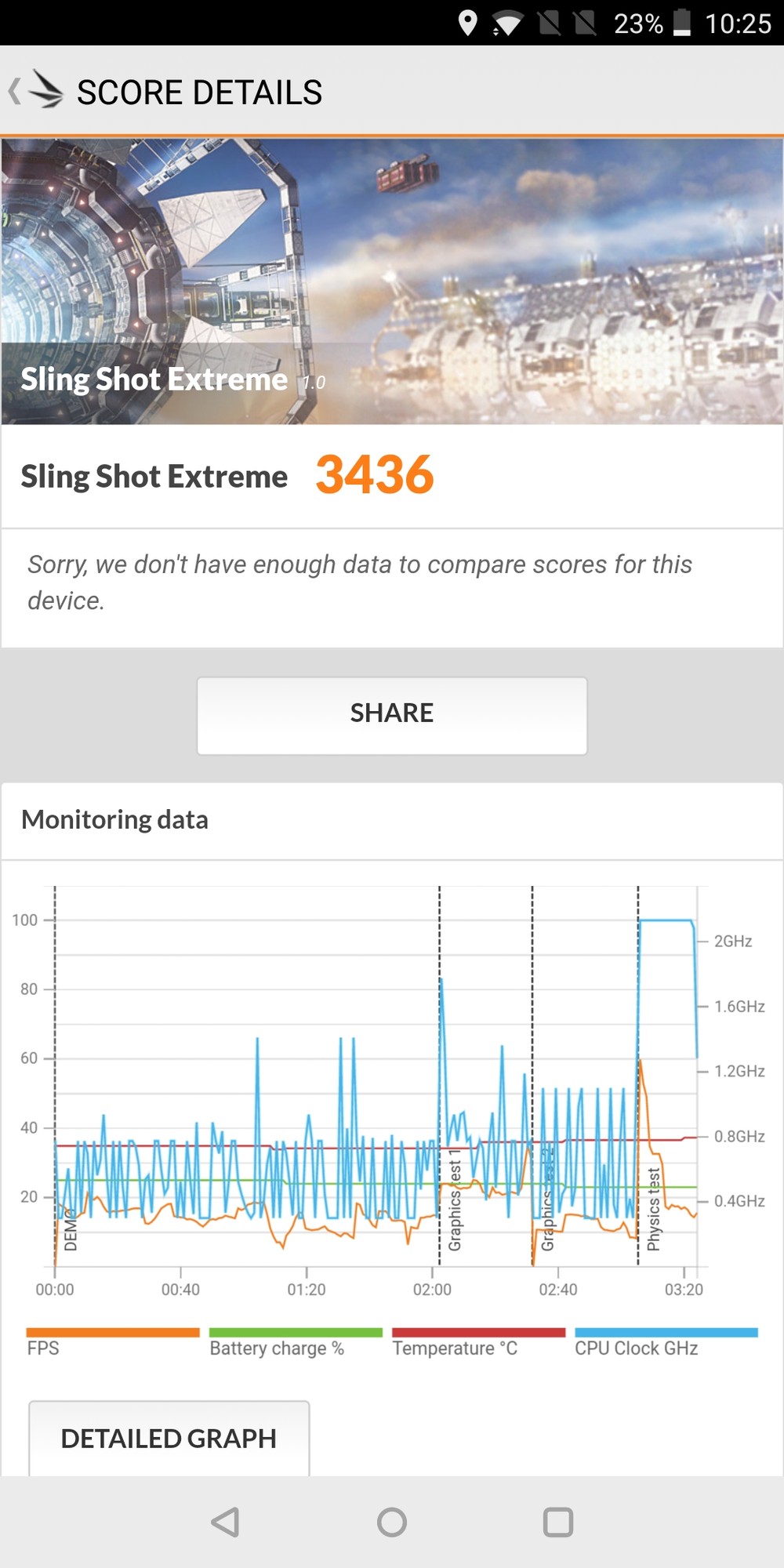Open the recent apps view
Viewport: 784px width, 1568px height.
557,1522
